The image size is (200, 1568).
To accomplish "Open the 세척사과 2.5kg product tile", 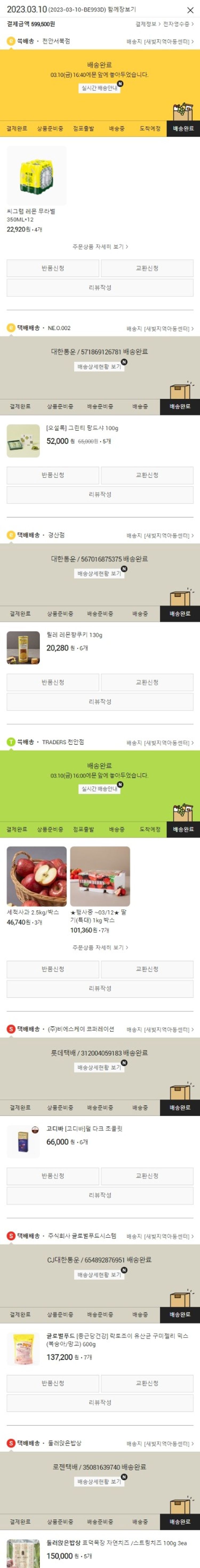I will click(37, 876).
